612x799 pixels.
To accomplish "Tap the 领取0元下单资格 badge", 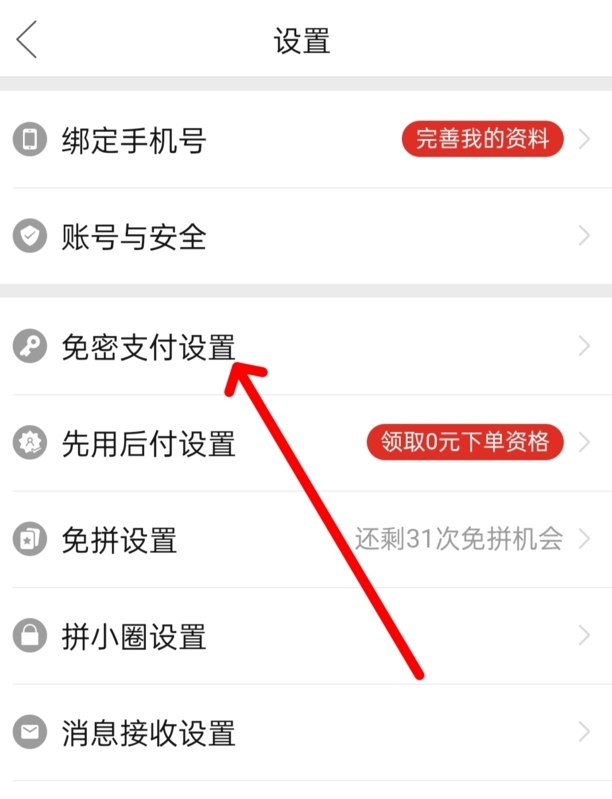I will 465,441.
